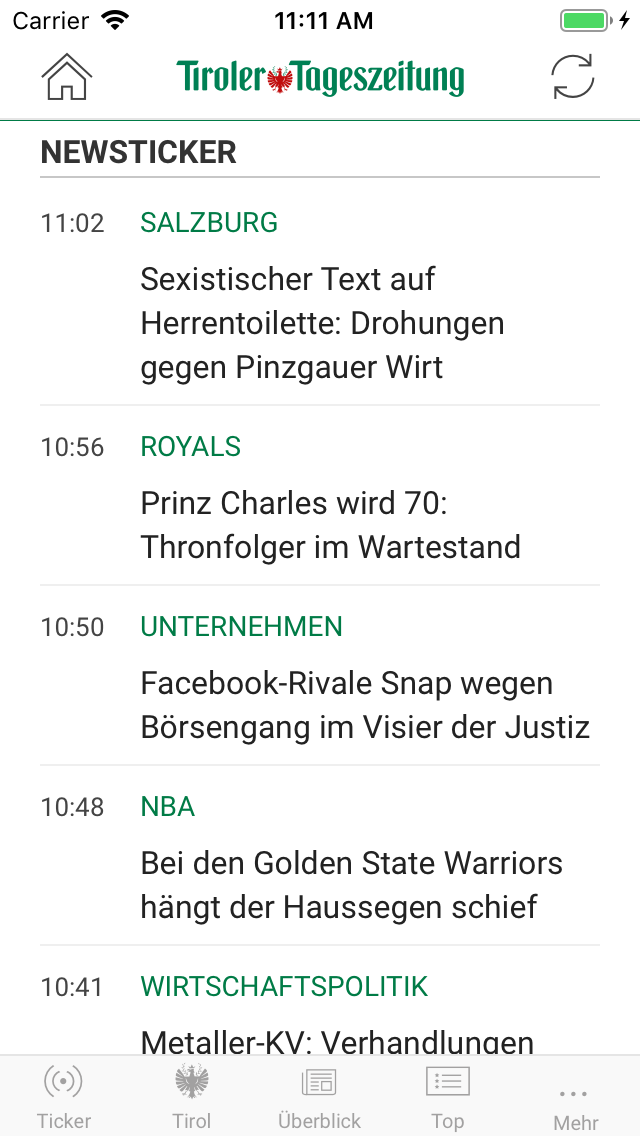Image resolution: width=640 pixels, height=1136 pixels.
Task: View the Golden State Warriors NBA article
Action: click(351, 885)
